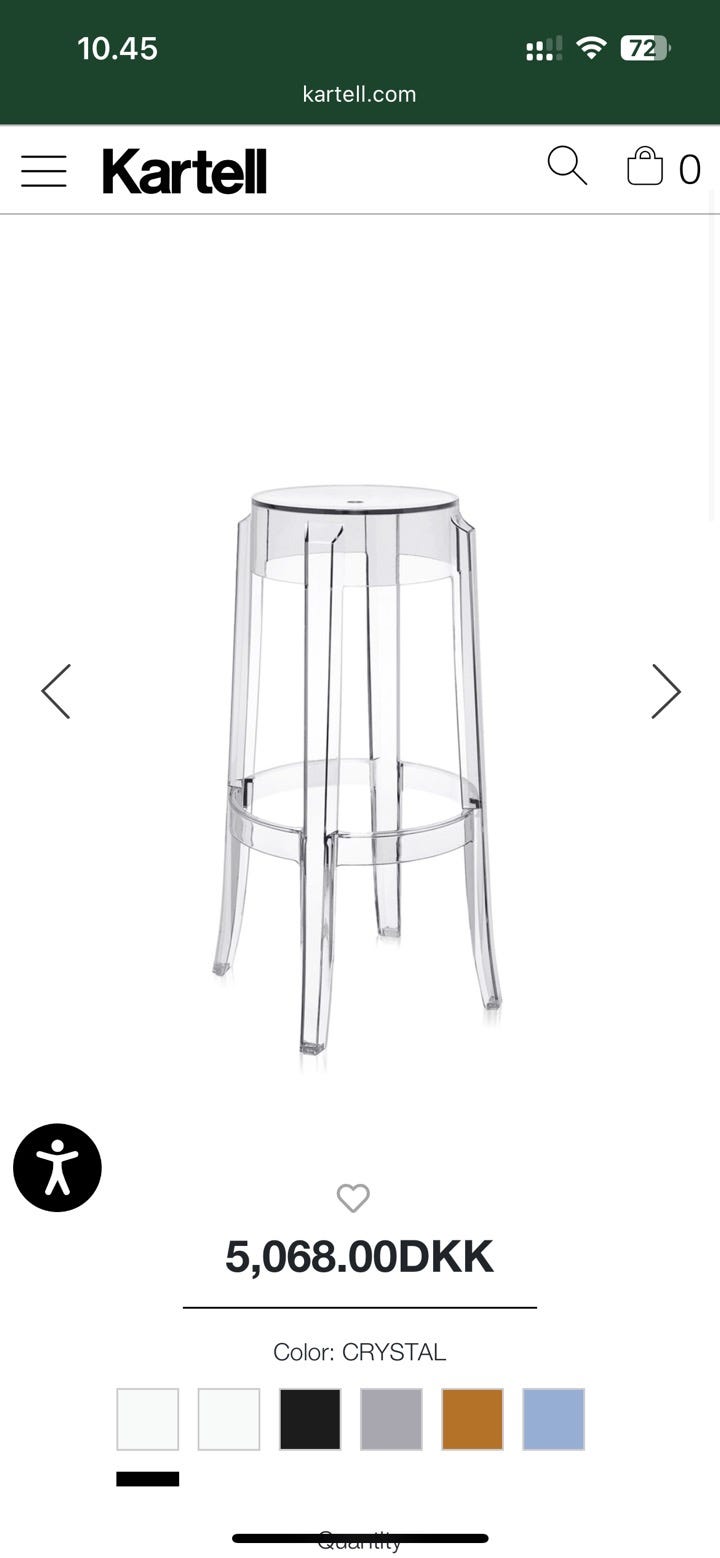Open the shopping bag
The height and width of the screenshot is (1558, 720).
[x=645, y=167]
